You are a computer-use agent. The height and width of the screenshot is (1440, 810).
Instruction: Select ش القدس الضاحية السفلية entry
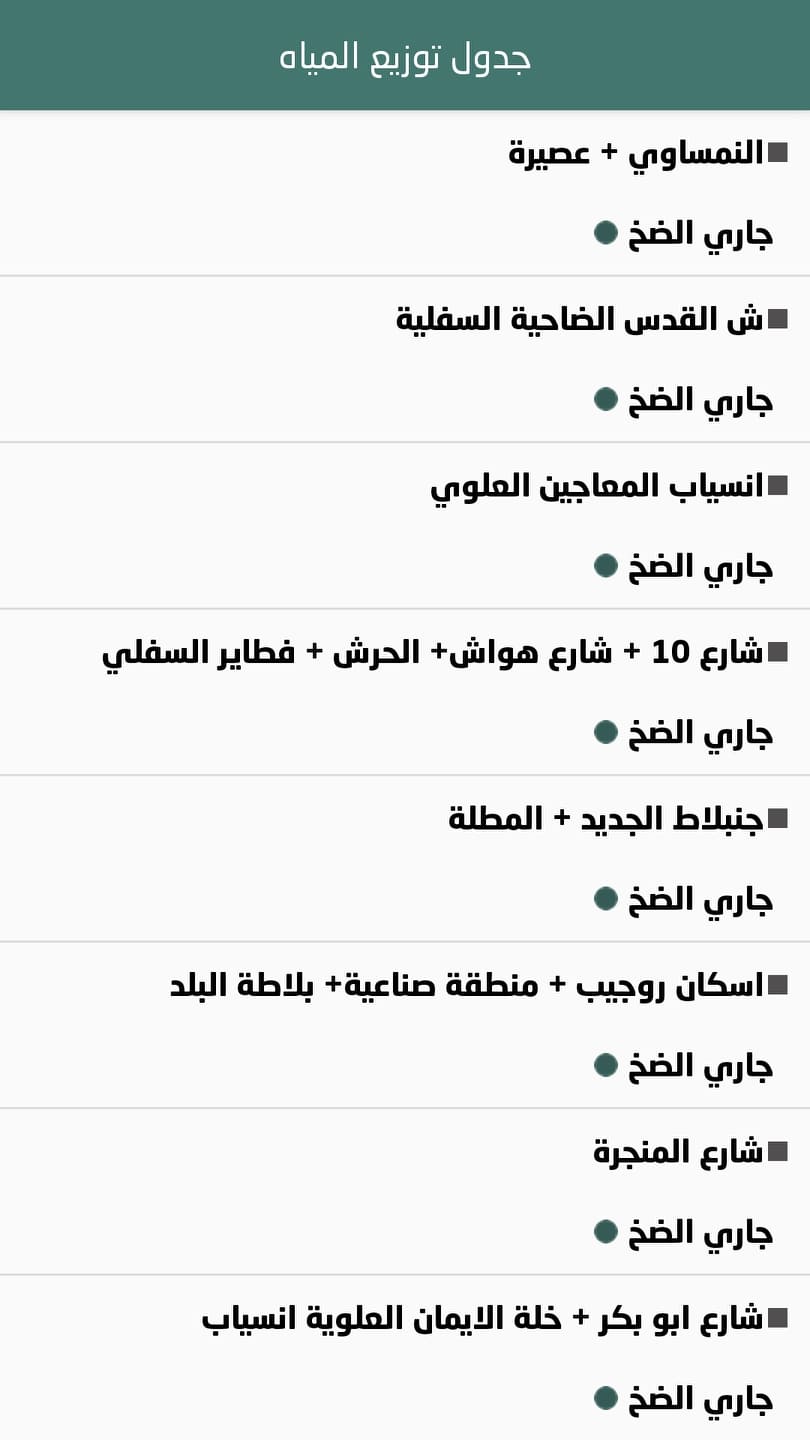(x=580, y=320)
